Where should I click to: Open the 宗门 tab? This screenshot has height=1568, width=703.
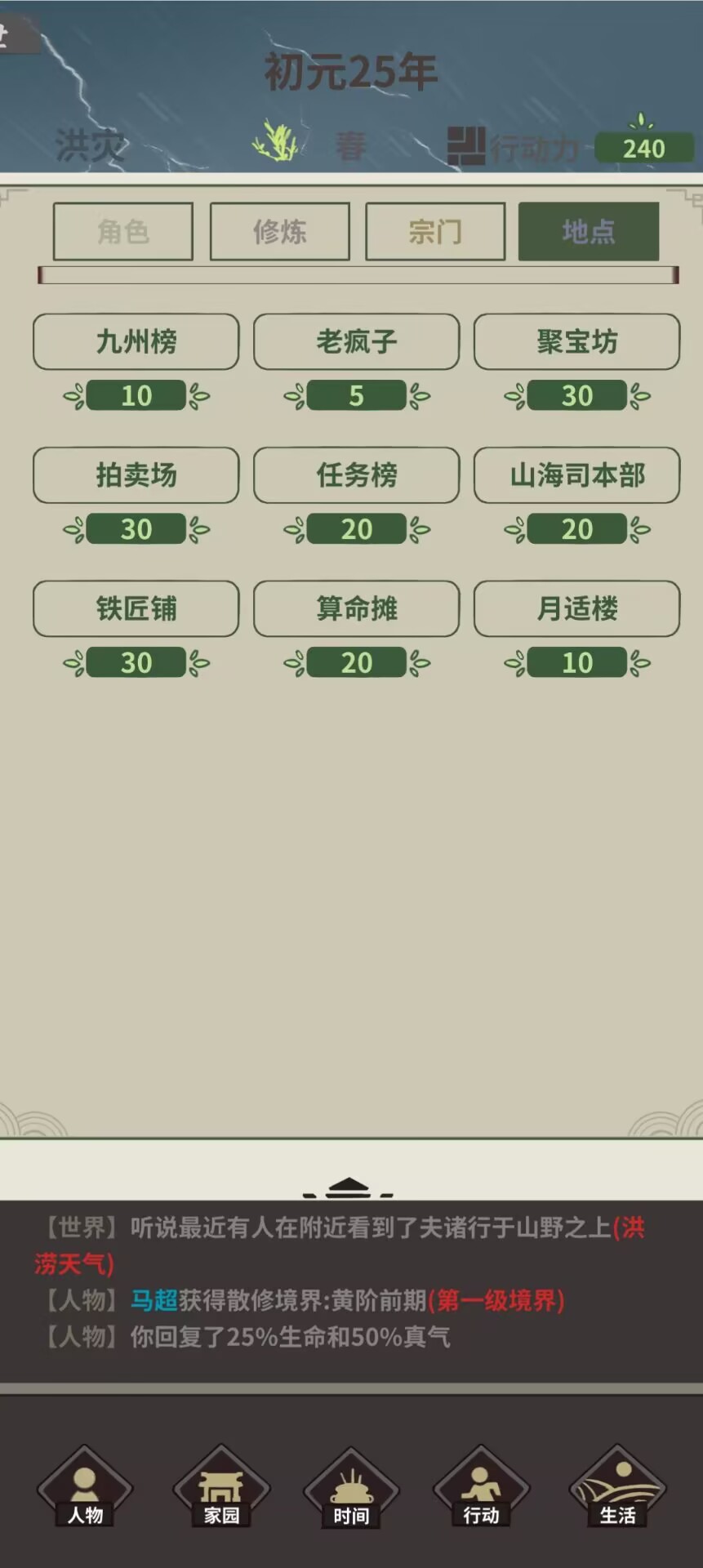(x=435, y=232)
